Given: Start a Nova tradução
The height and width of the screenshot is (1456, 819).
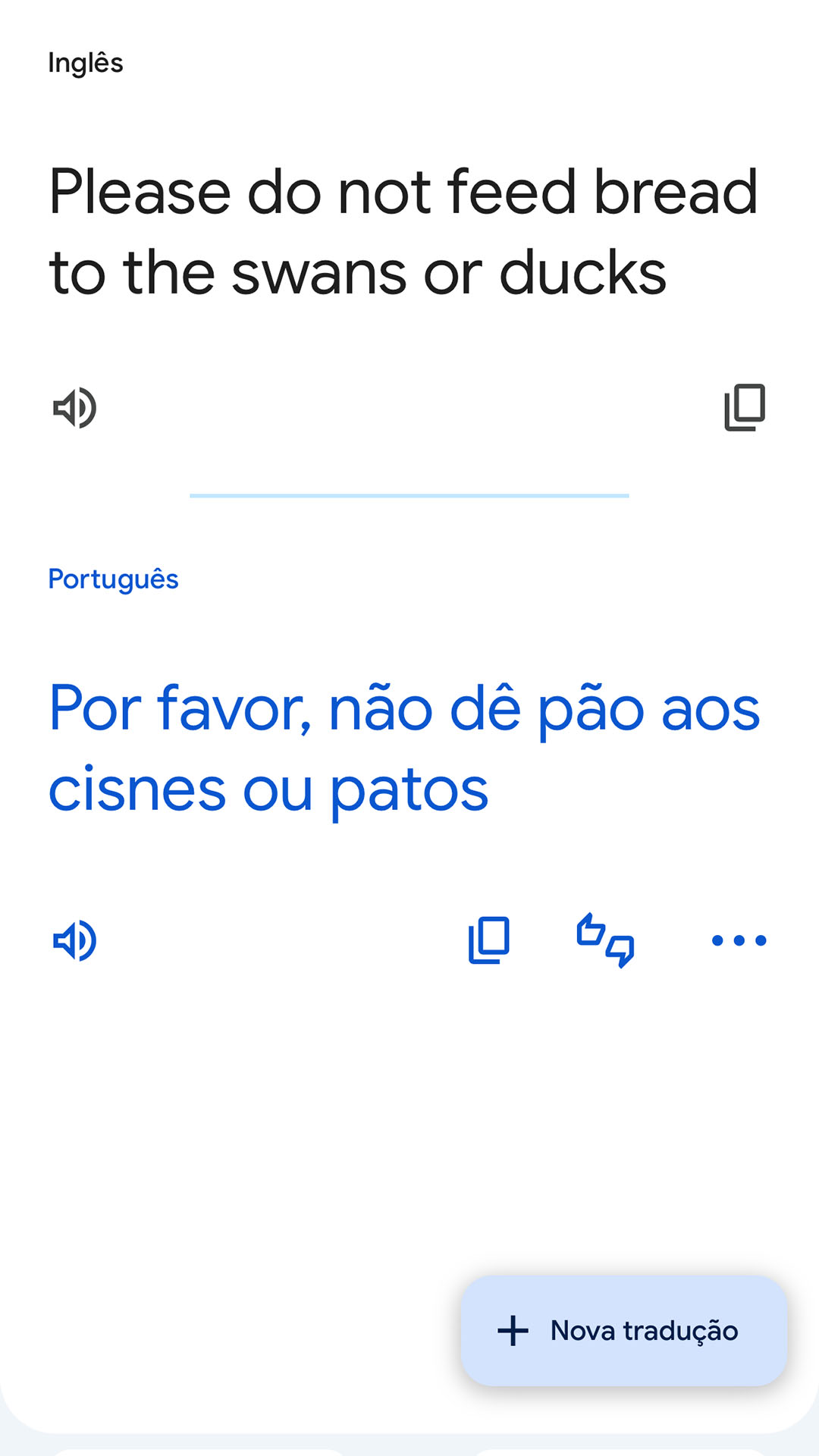Looking at the screenshot, I should pyautogui.click(x=622, y=1331).
